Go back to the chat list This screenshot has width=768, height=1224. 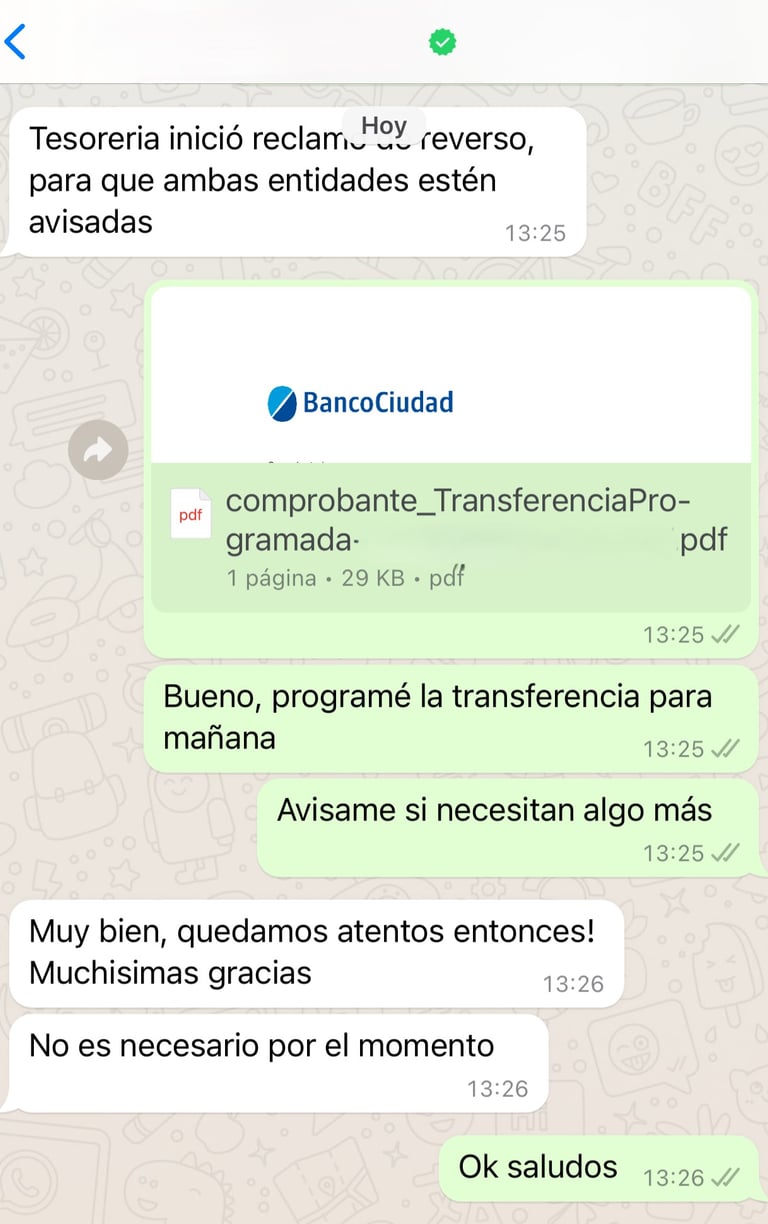tap(16, 42)
